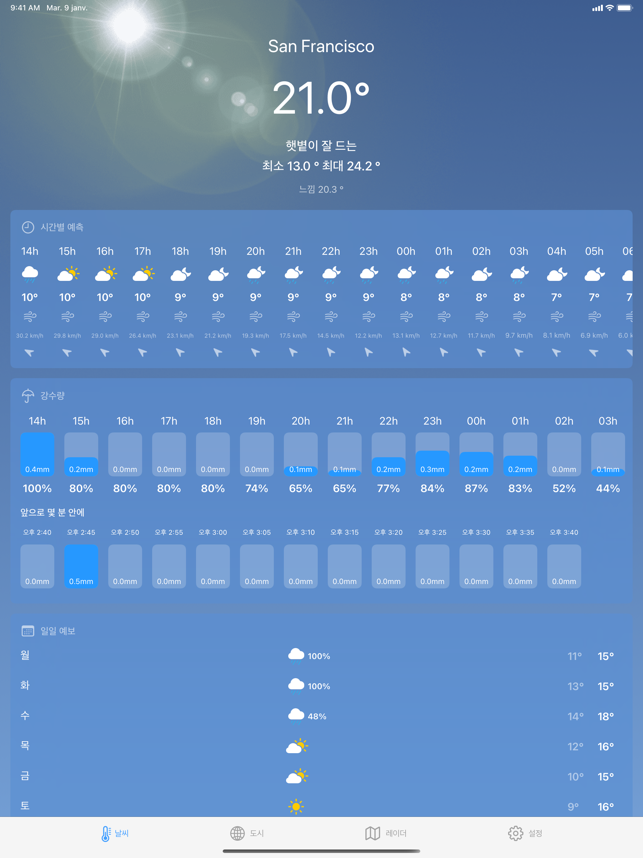Open the 화 daily forecast row
Image resolution: width=643 pixels, height=858 pixels.
(x=320, y=686)
